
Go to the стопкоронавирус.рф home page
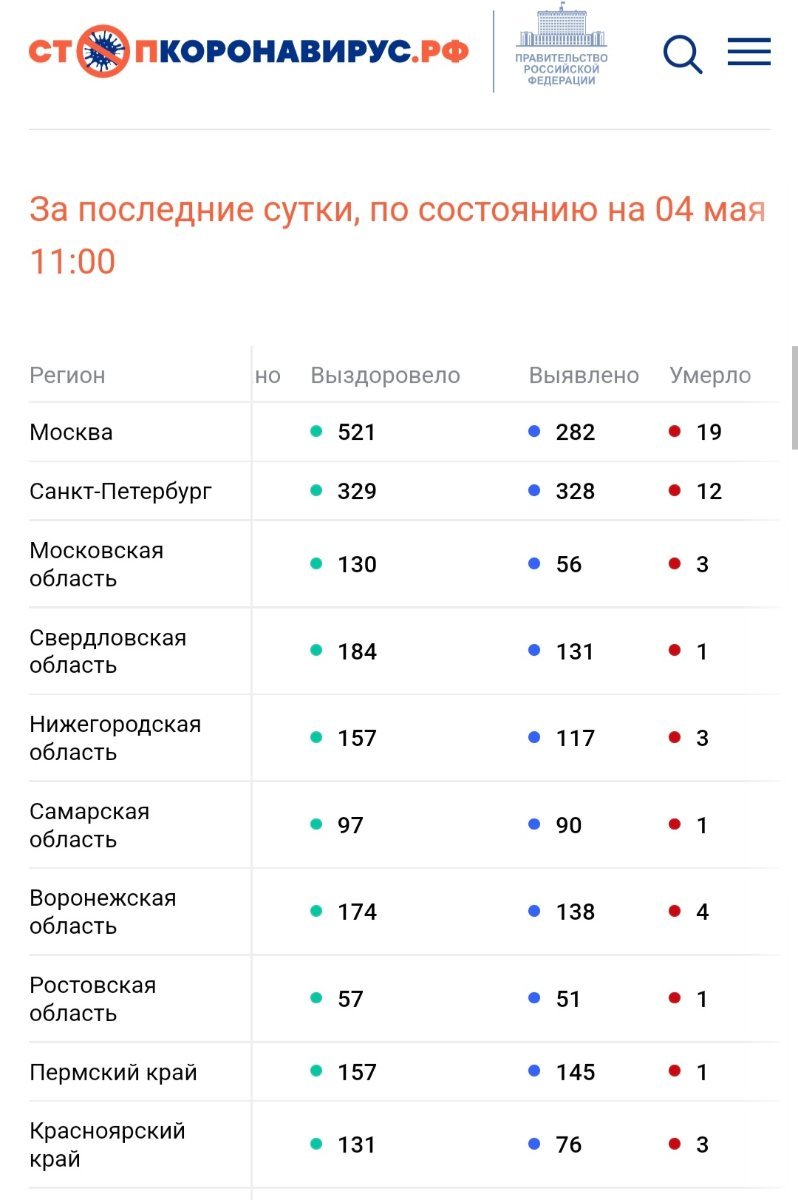[248, 51]
